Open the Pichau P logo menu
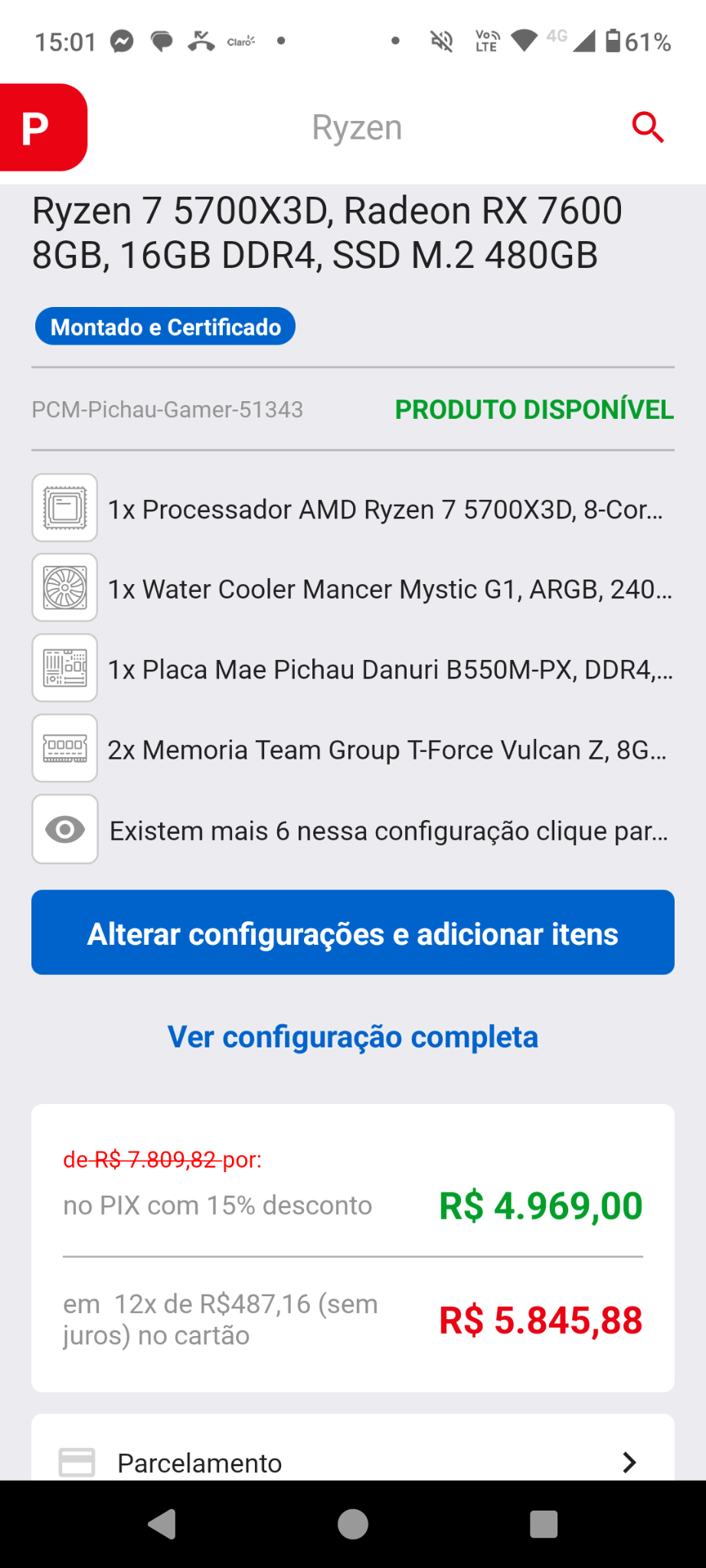 tap(43, 127)
